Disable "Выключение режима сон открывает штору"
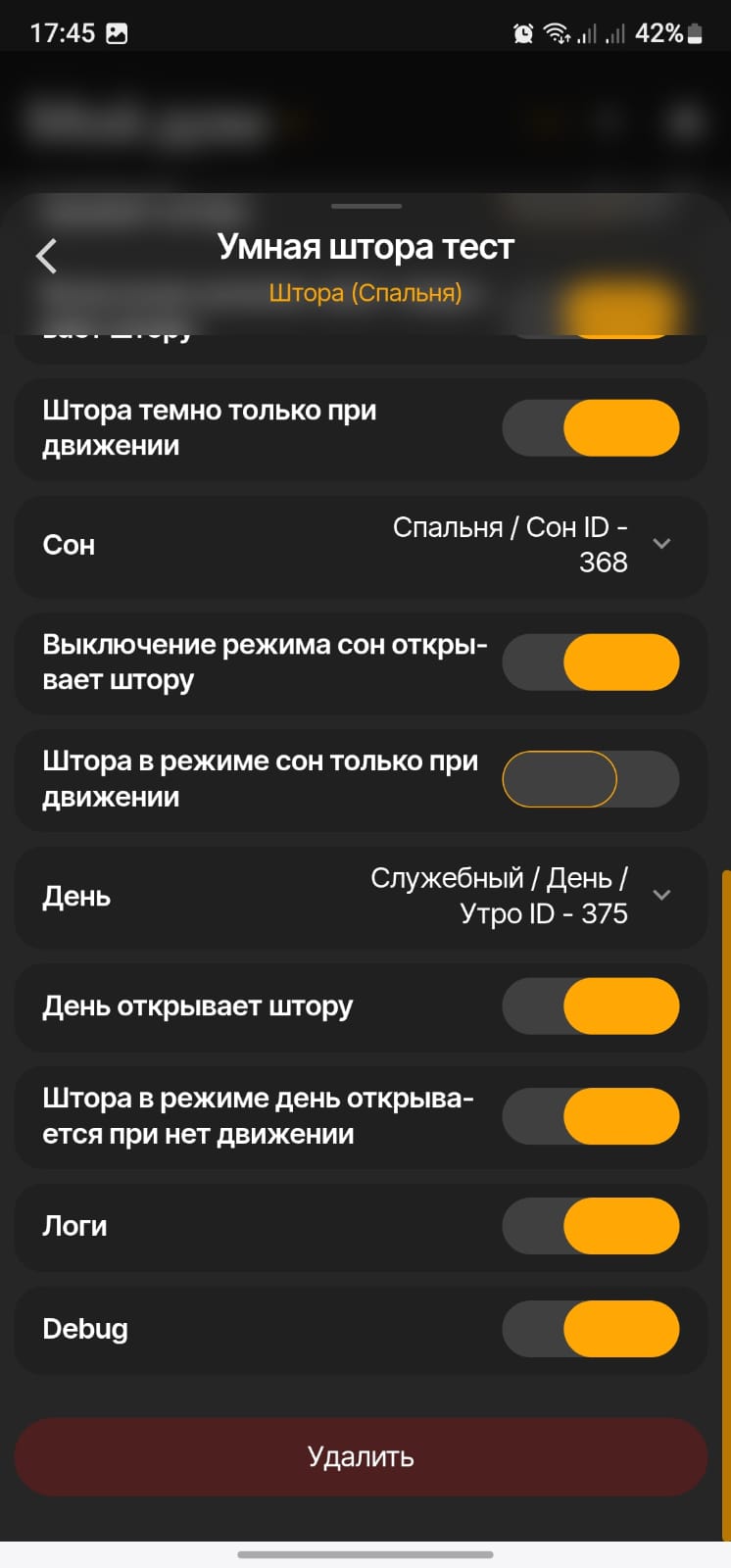Viewport: 731px width, 1568px height. (x=590, y=662)
